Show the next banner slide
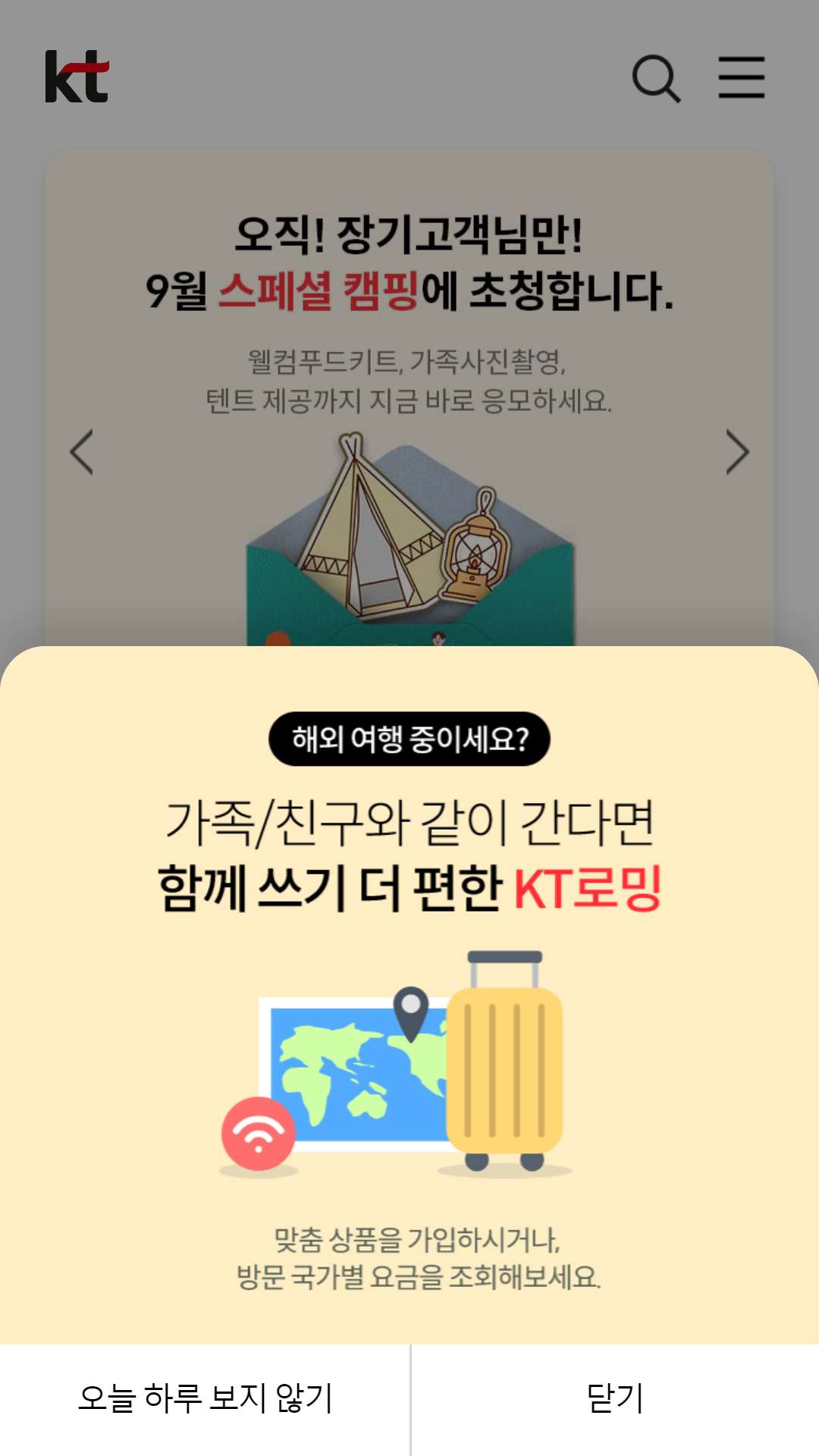Screen dimensions: 819x1456 point(737,452)
